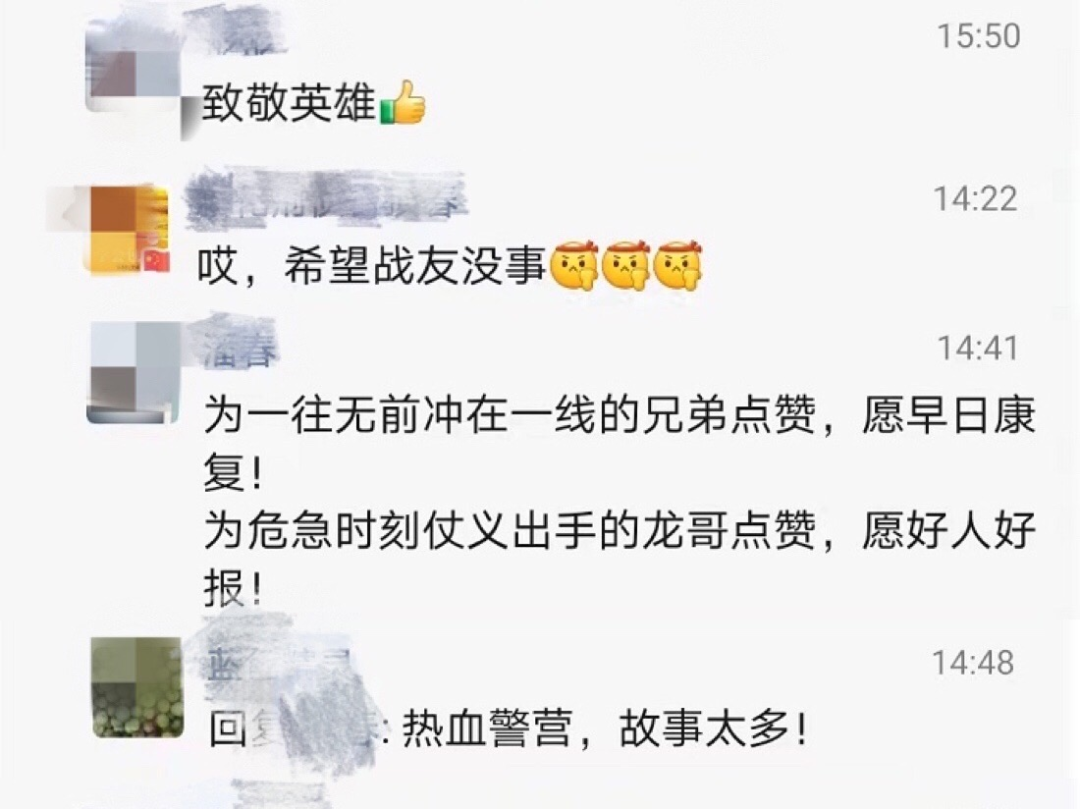Open avatar beside '希望战友没事' comment

(123, 228)
